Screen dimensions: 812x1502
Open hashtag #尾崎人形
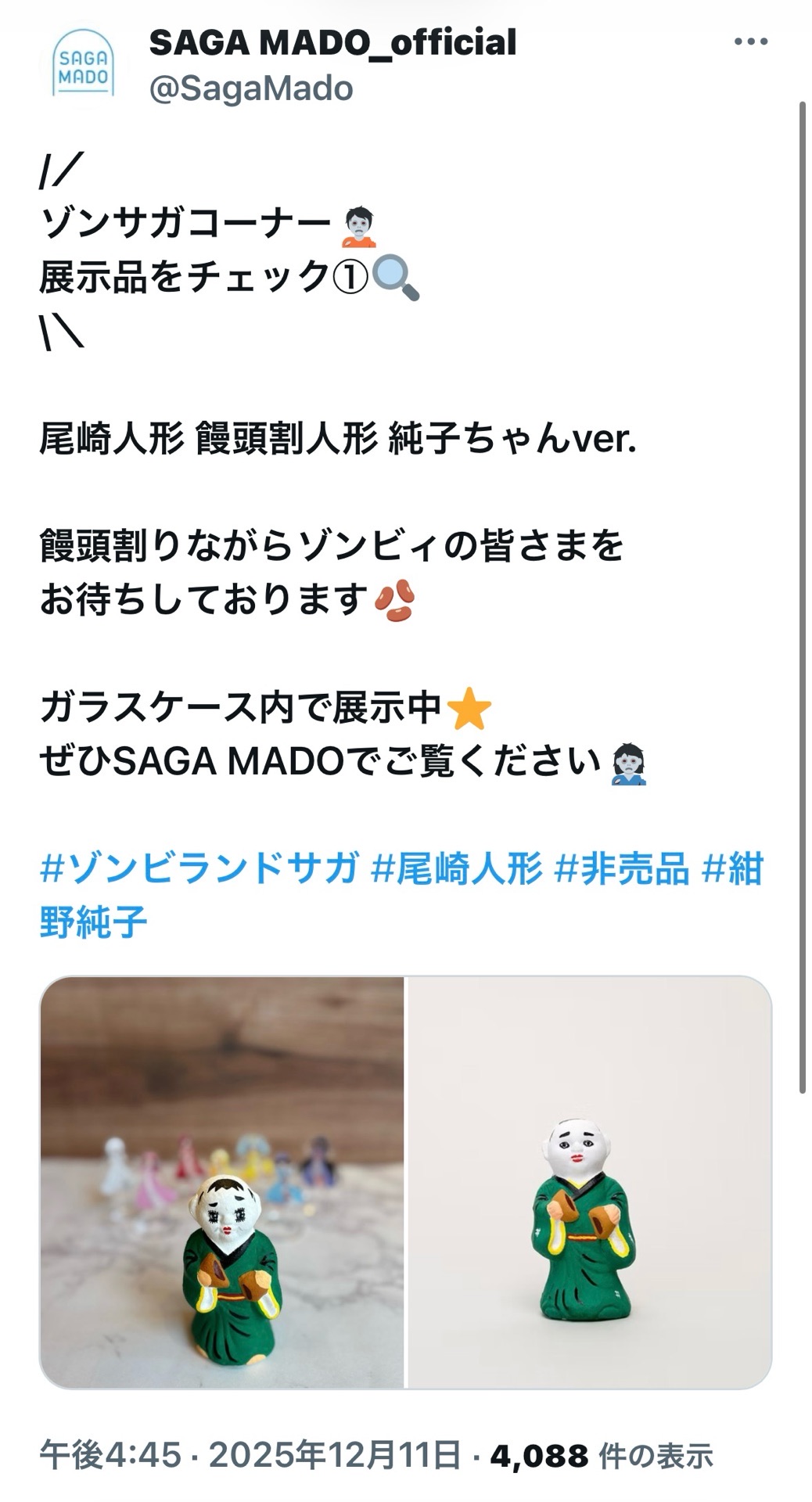(x=457, y=868)
